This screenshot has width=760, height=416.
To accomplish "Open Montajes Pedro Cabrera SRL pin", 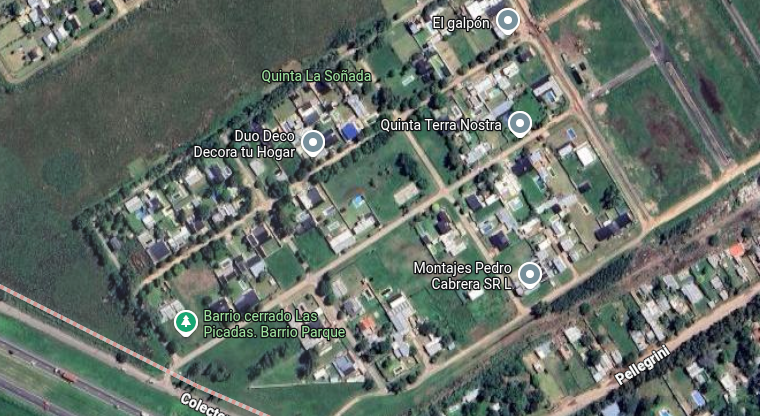I will click(x=530, y=274).
